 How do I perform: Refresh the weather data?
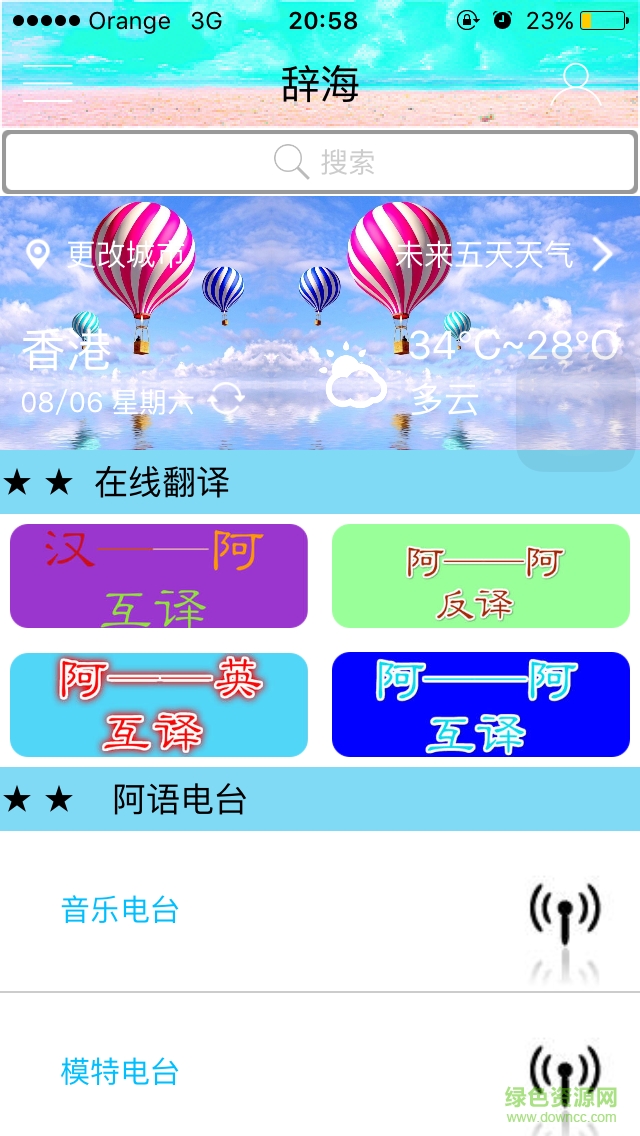point(227,399)
